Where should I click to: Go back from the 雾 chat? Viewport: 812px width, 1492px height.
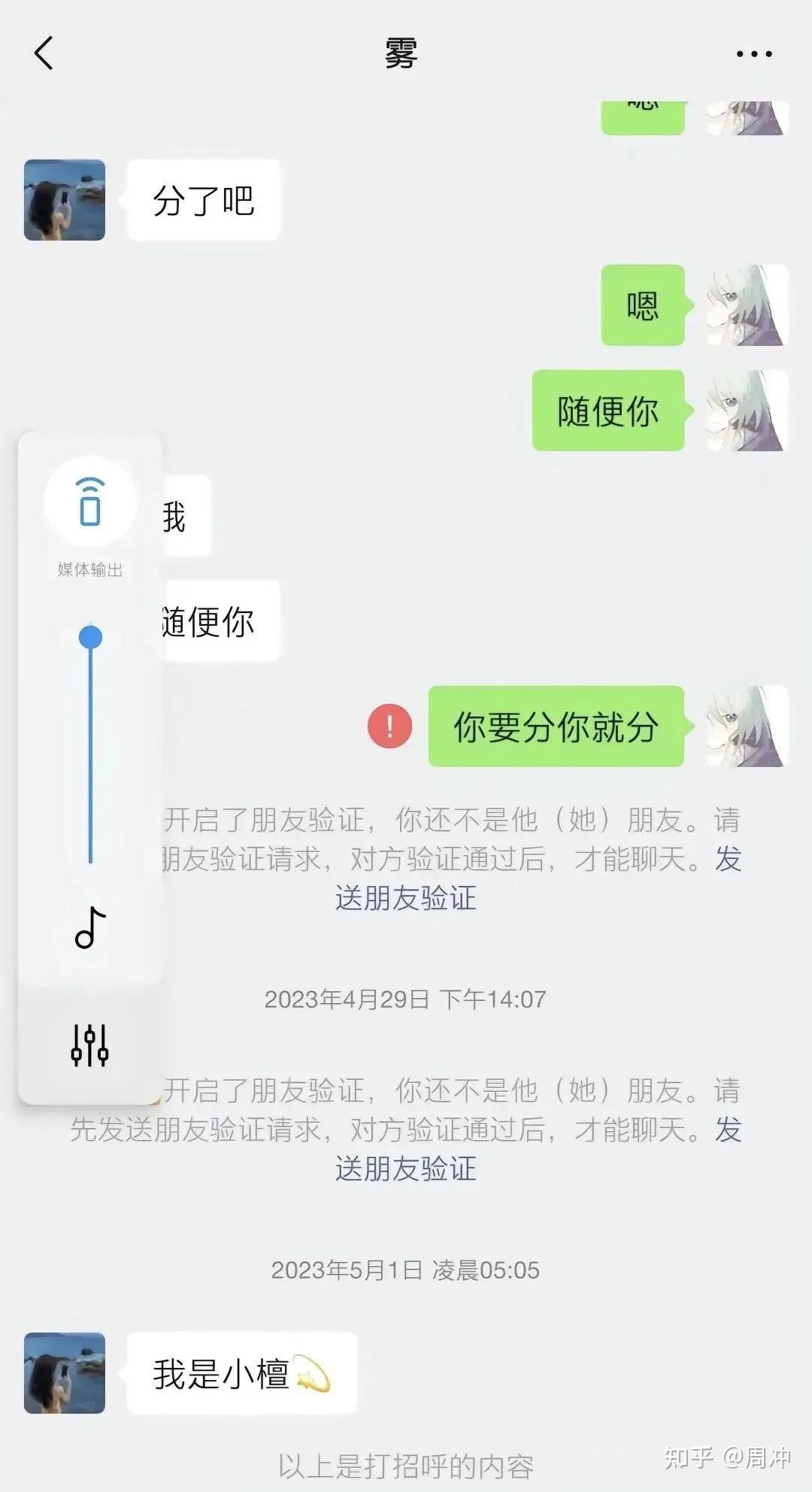pyautogui.click(x=44, y=53)
